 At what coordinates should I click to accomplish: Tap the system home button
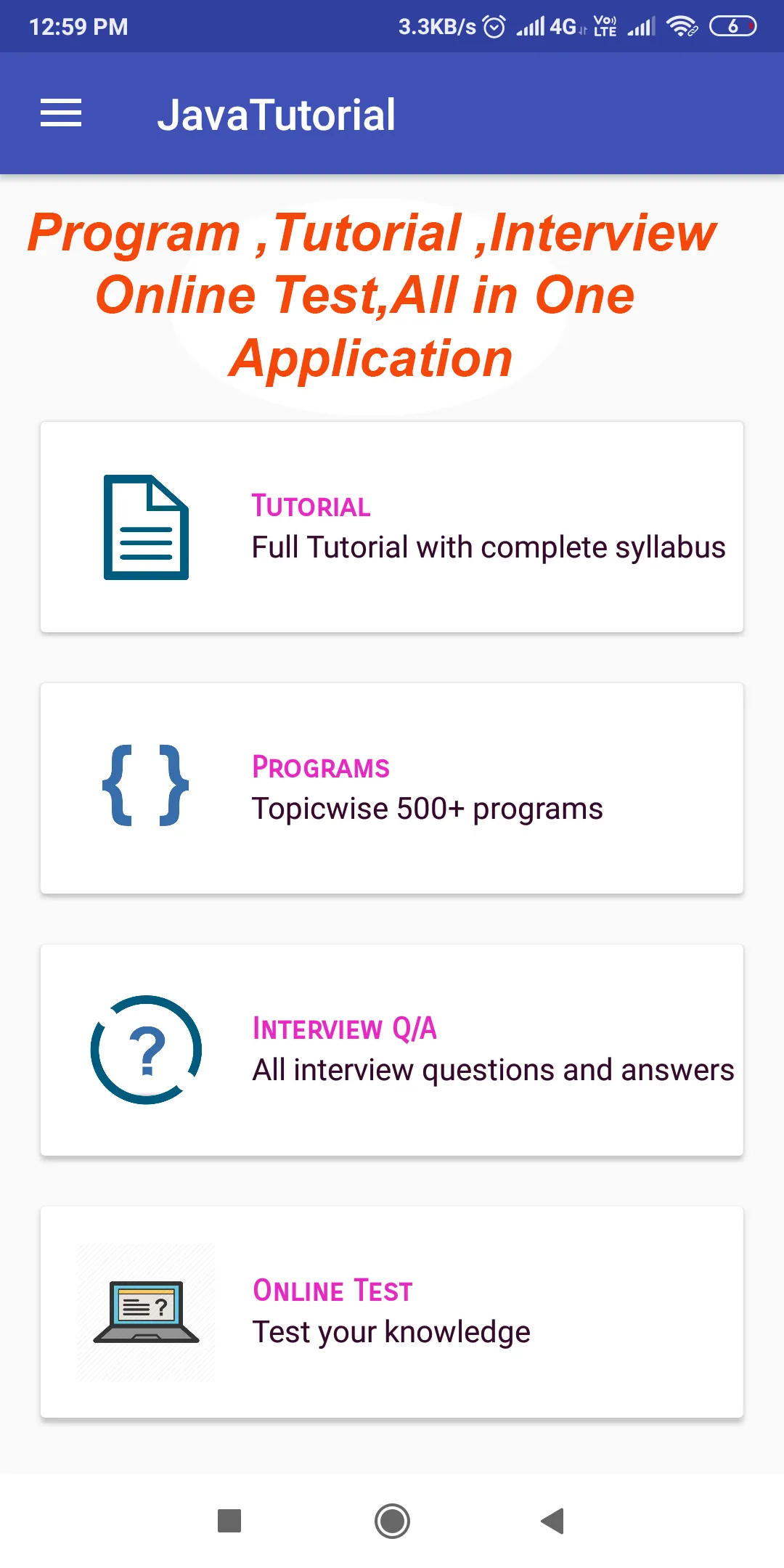point(392,1520)
